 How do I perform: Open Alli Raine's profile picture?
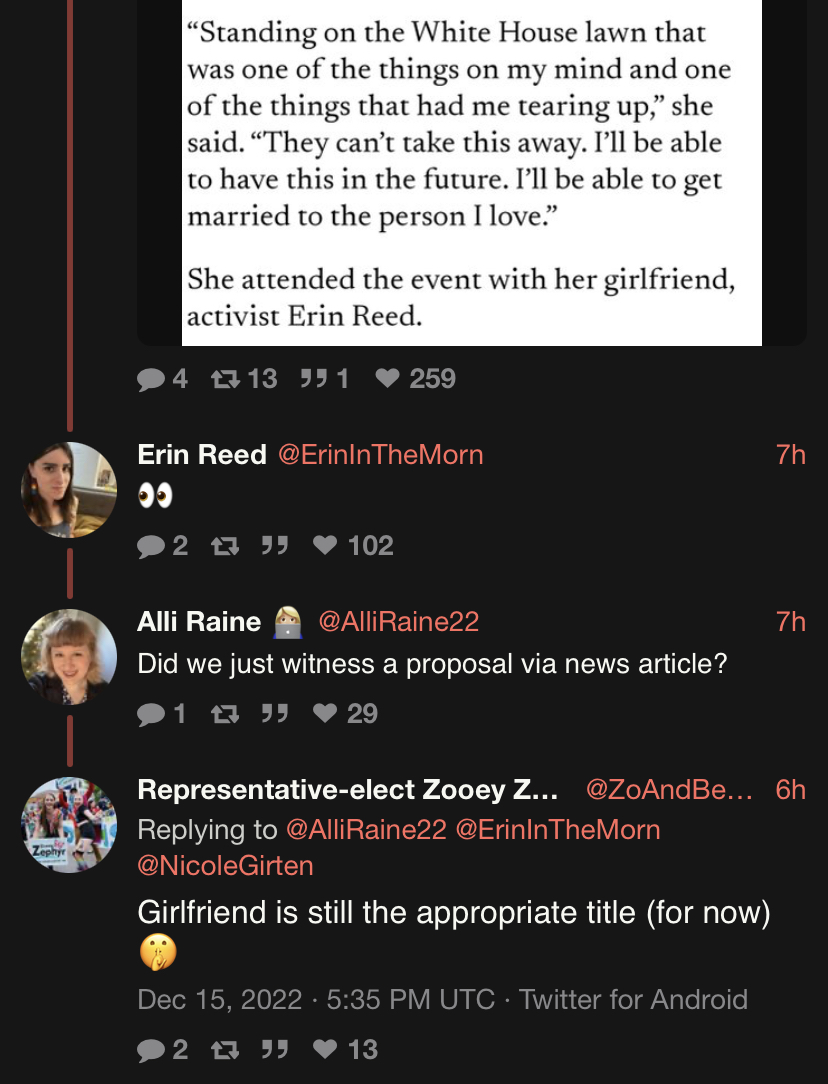pos(69,657)
